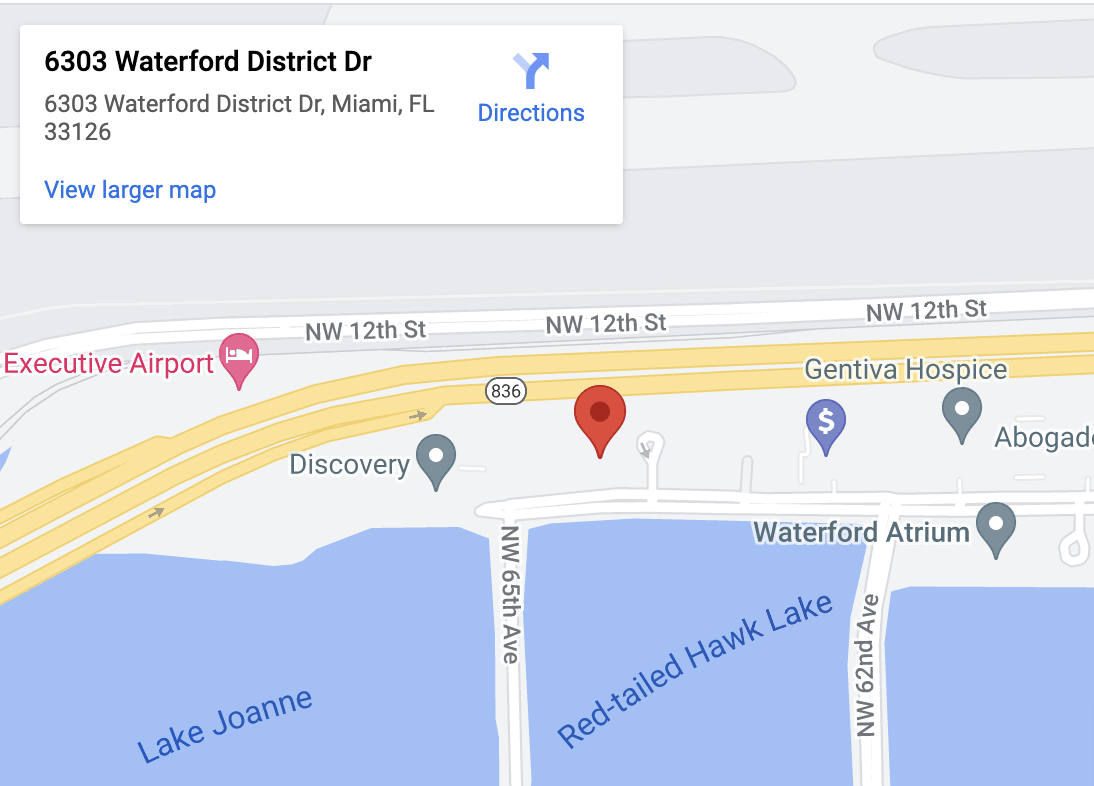Open the View larger map link

(130, 189)
